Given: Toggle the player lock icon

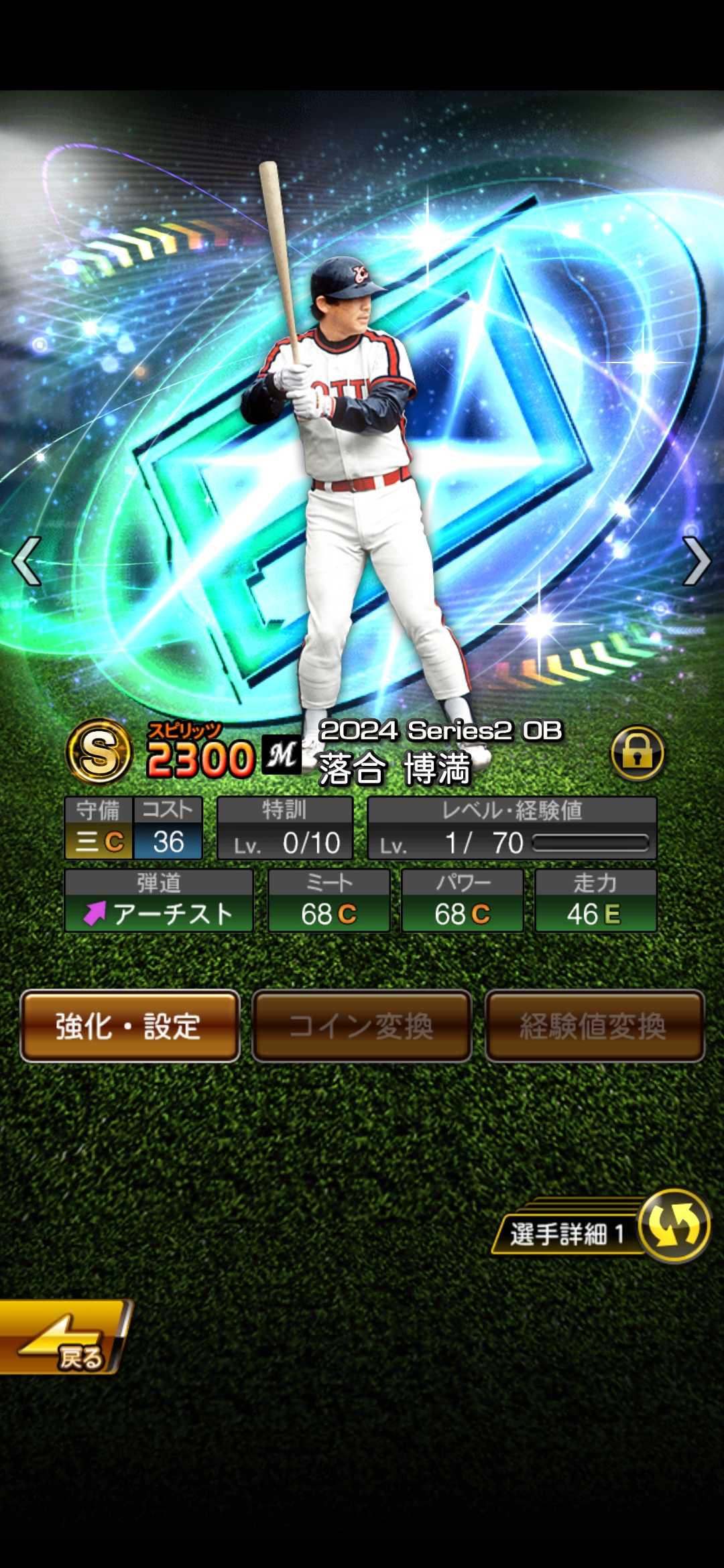Looking at the screenshot, I should tap(637, 754).
